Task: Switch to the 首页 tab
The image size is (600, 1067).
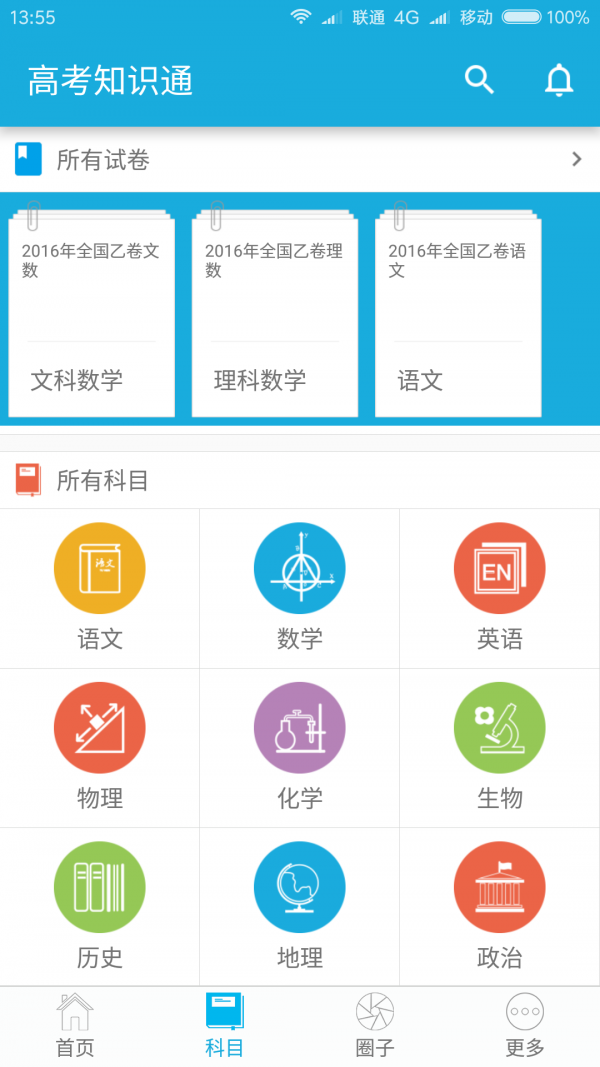Action: (x=75, y=1027)
